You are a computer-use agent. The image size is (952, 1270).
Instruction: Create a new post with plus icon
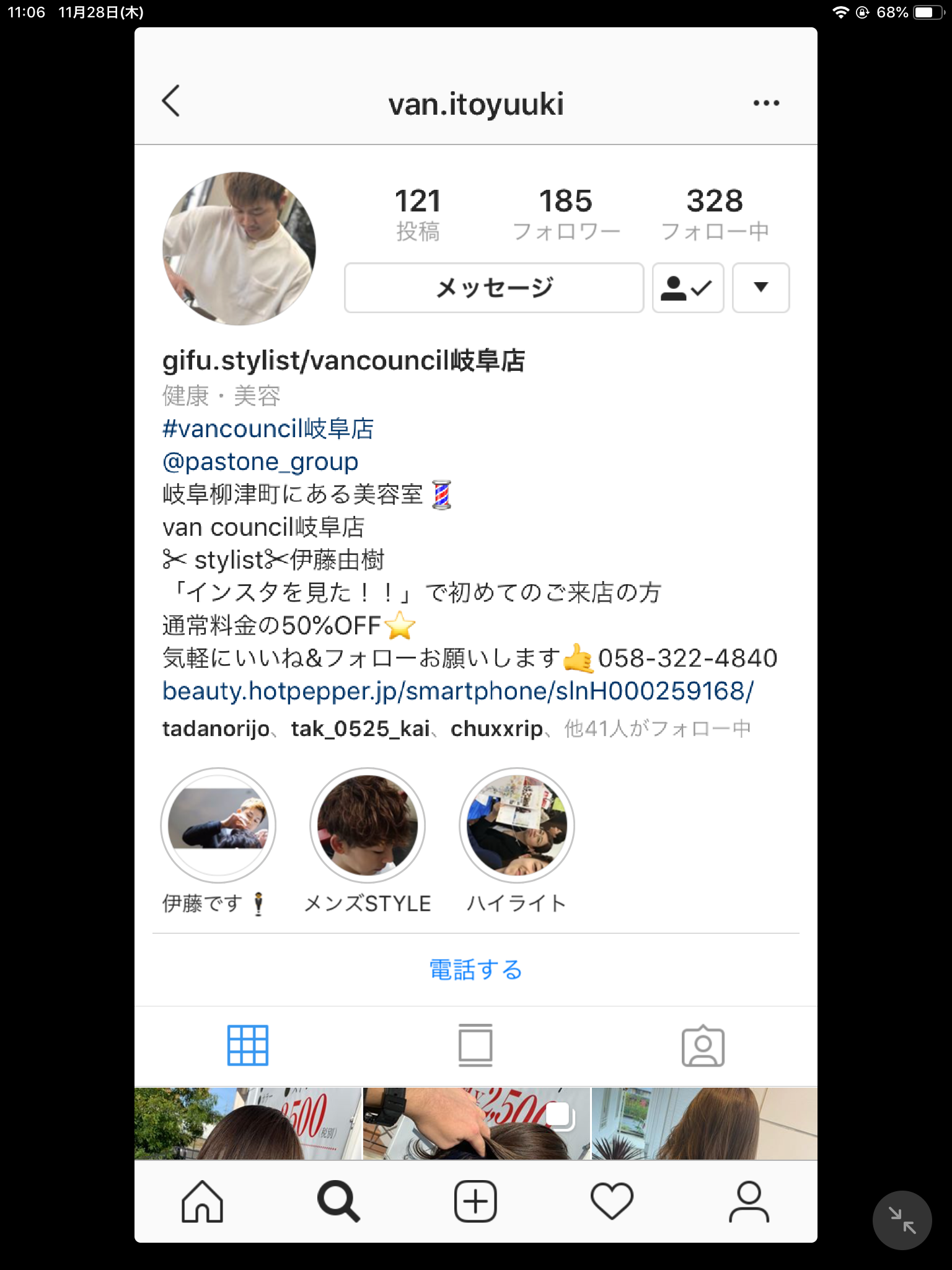[475, 1201]
